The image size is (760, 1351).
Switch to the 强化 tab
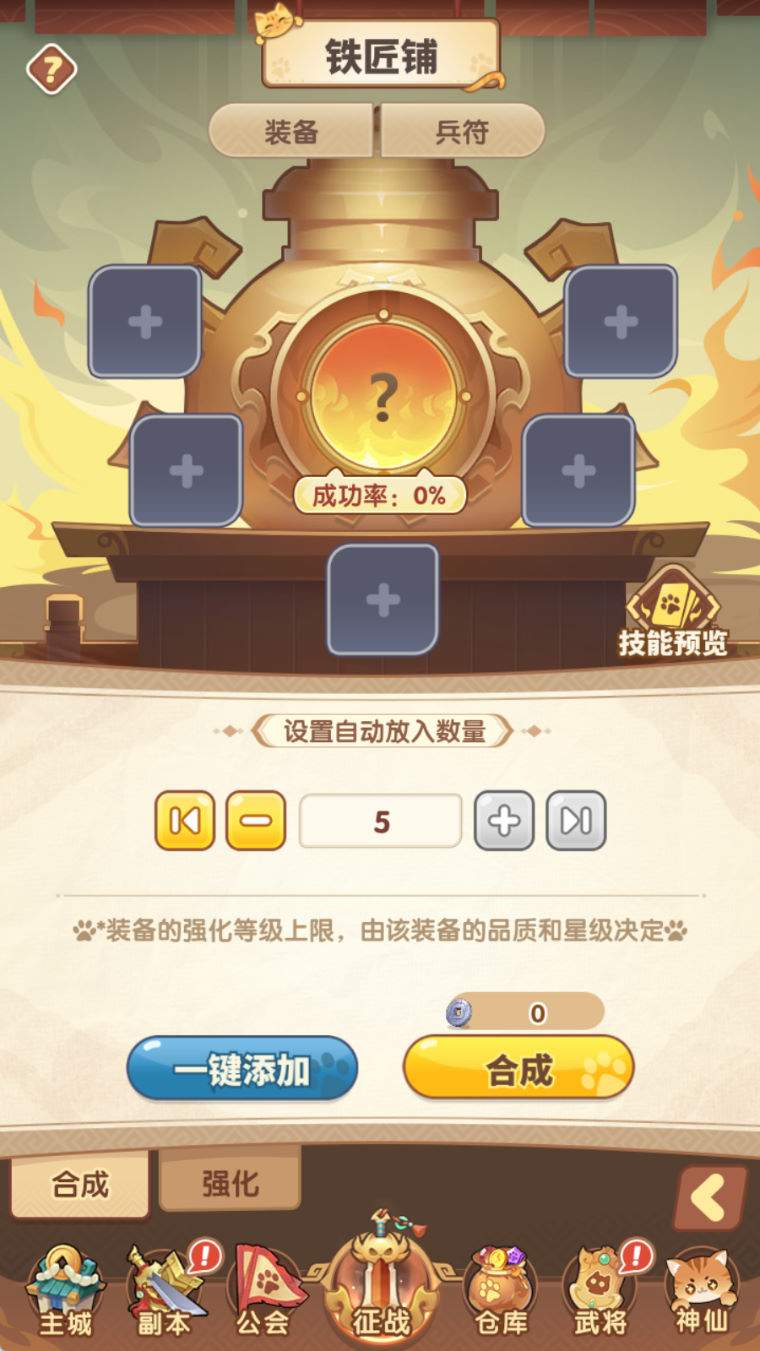(231, 1183)
